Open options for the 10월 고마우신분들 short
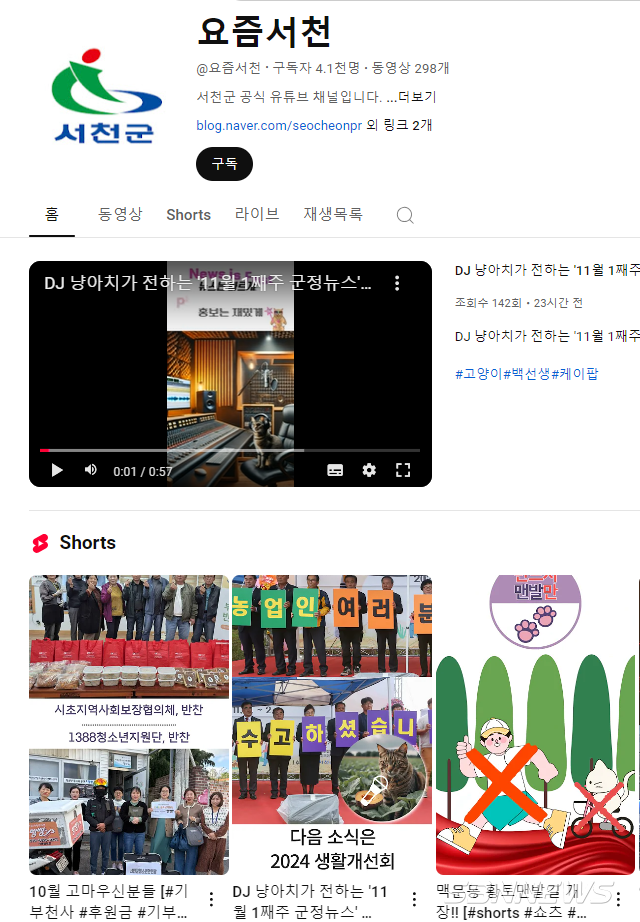Image resolution: width=640 pixels, height=922 pixels. point(211,899)
